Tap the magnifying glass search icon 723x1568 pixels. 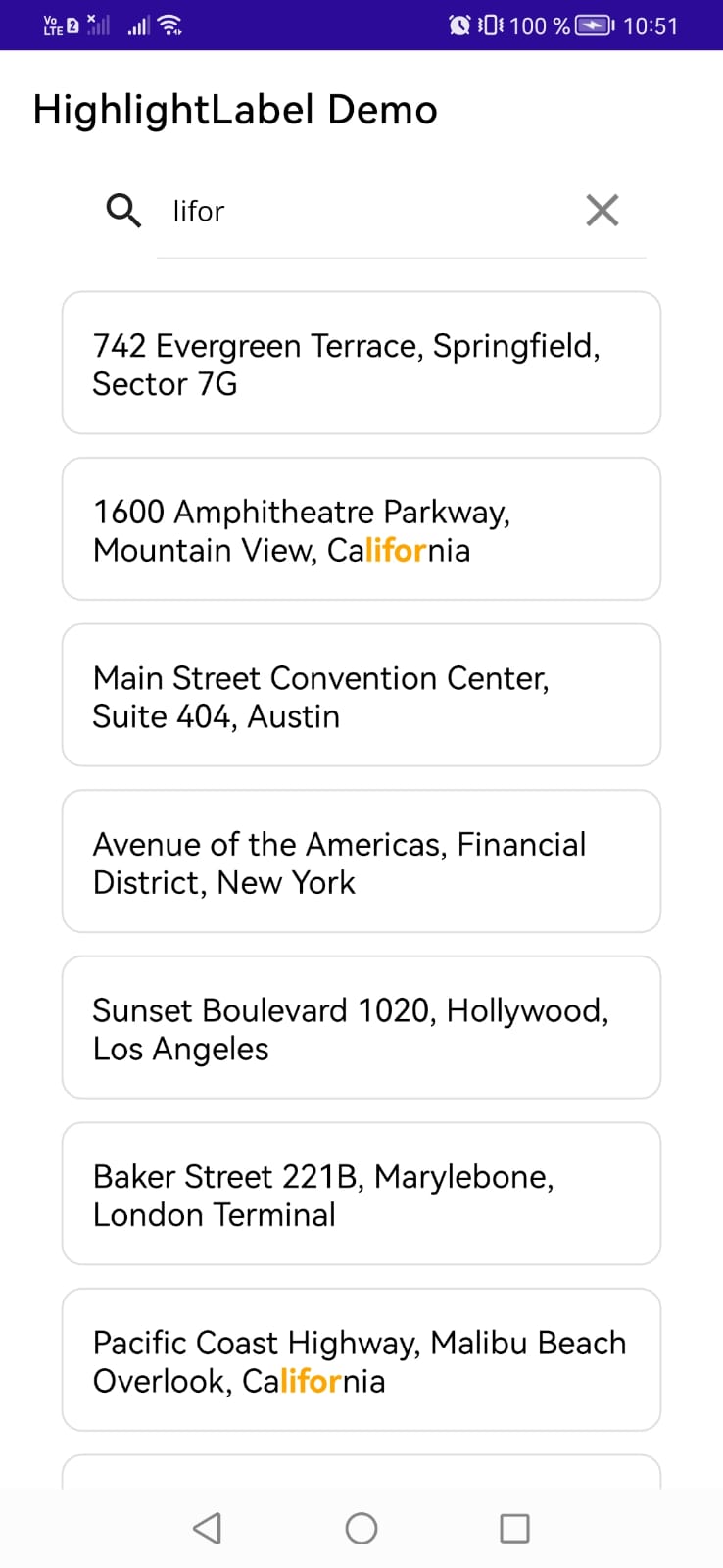pyautogui.click(x=123, y=210)
